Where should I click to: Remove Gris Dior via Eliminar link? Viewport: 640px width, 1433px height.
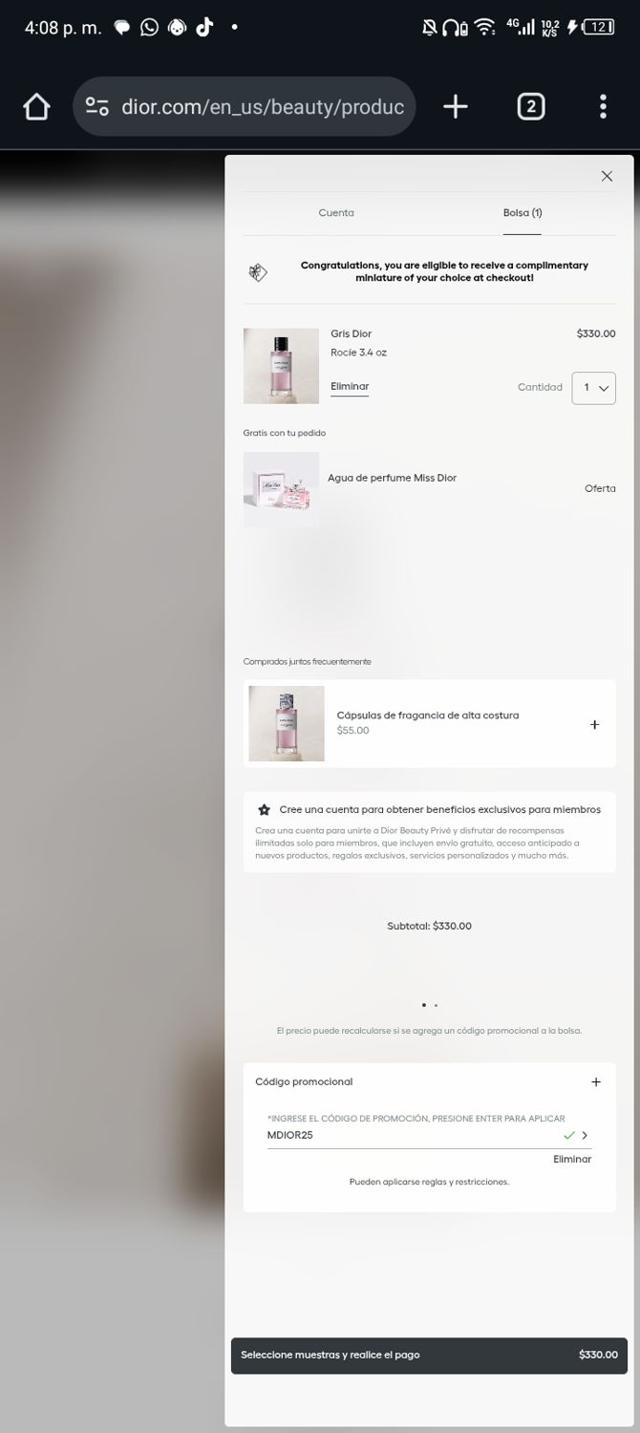pyautogui.click(x=349, y=387)
